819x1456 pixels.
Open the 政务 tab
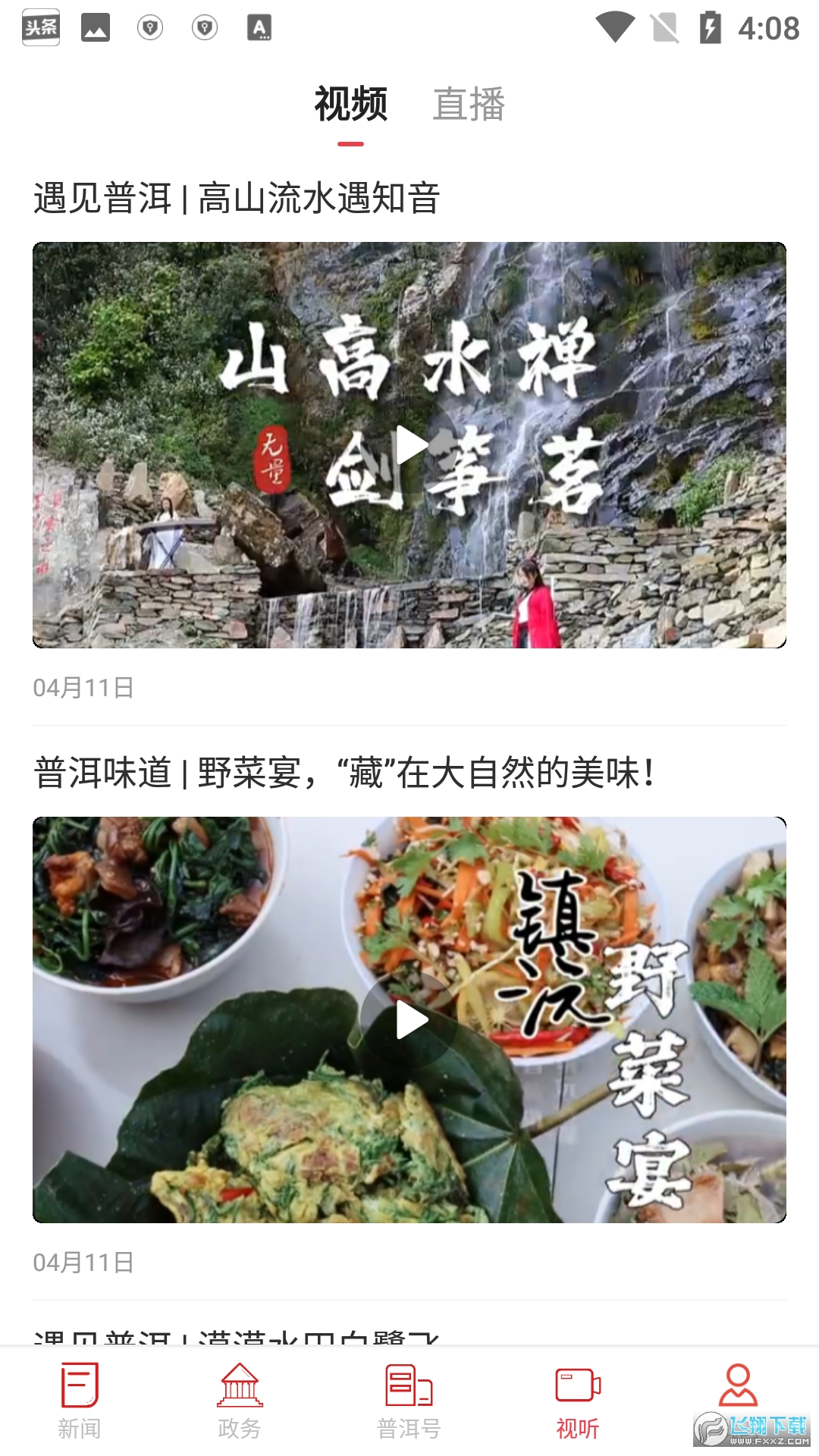point(240,1401)
